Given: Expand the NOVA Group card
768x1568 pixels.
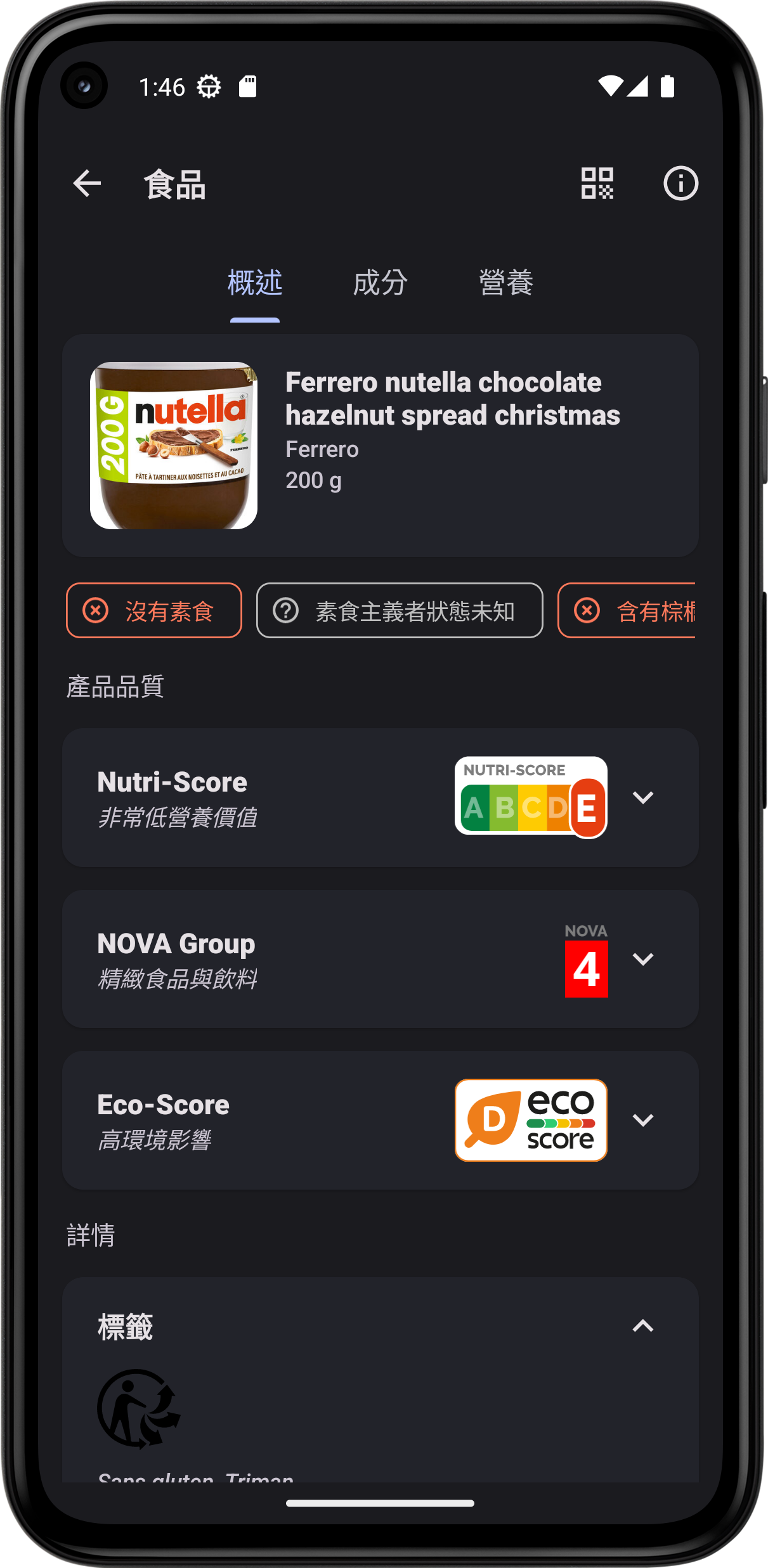Looking at the screenshot, I should tap(642, 959).
